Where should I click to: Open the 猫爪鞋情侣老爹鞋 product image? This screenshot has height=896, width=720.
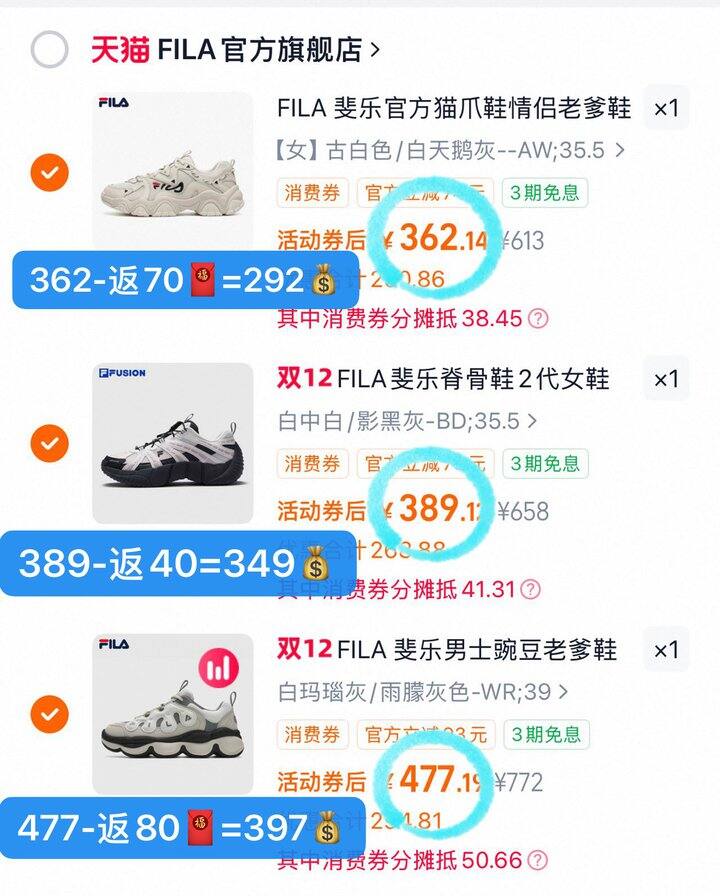(x=173, y=160)
